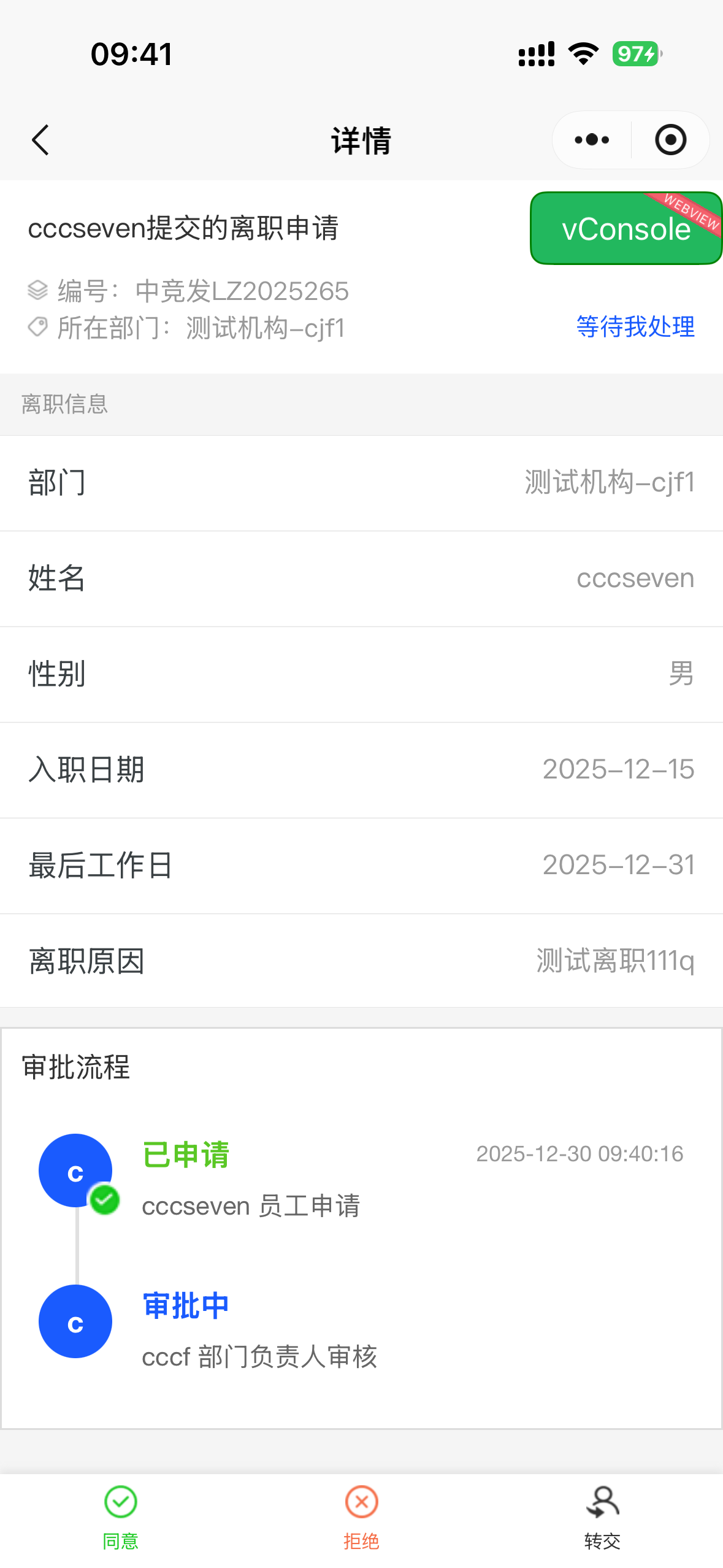This screenshot has height=1568, width=723.
Task: Open the mini program more menu
Action: tap(592, 140)
